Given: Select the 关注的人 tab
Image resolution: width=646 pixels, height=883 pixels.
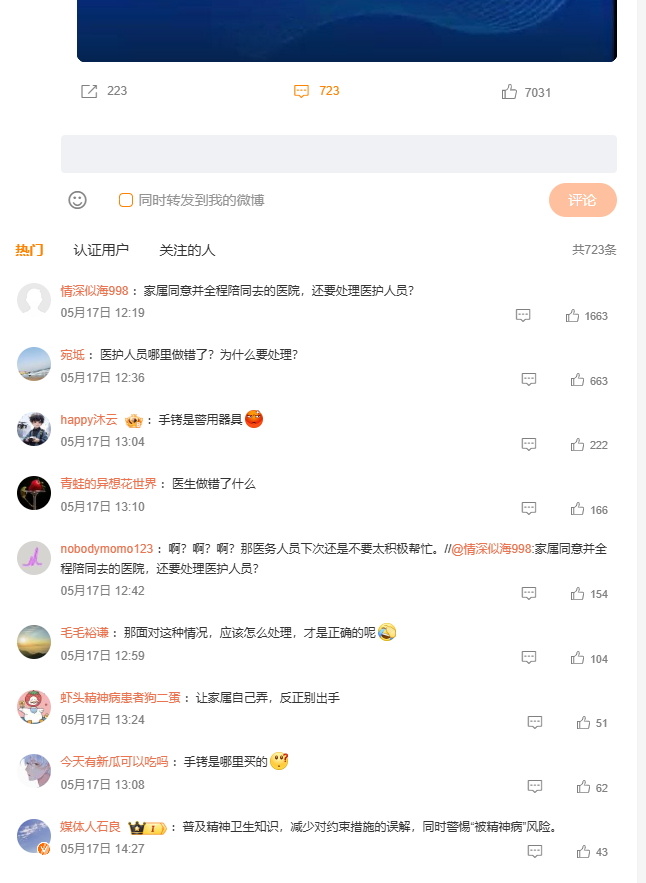Looking at the screenshot, I should pyautogui.click(x=187, y=250).
